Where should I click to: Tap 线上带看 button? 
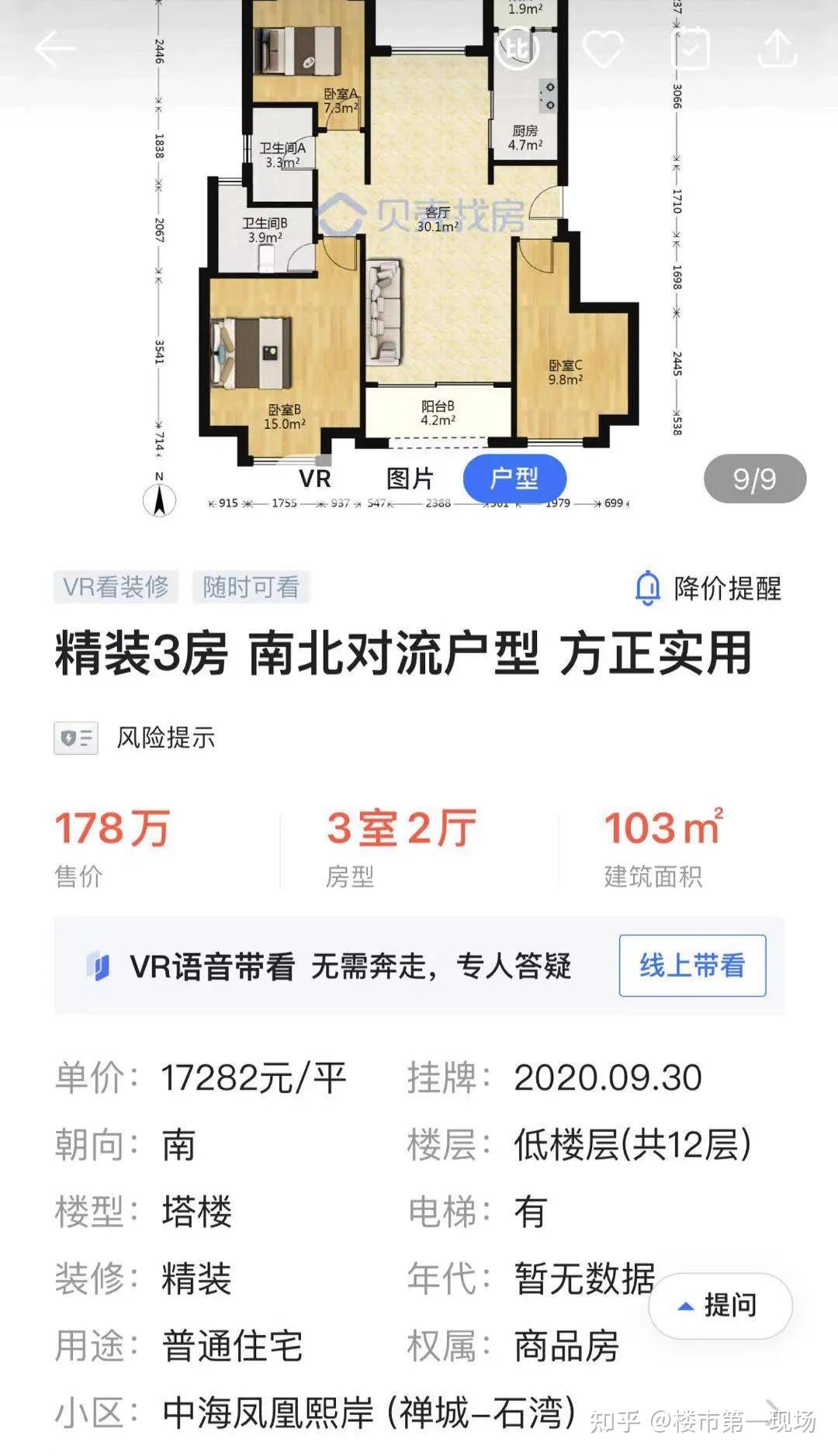click(x=692, y=966)
